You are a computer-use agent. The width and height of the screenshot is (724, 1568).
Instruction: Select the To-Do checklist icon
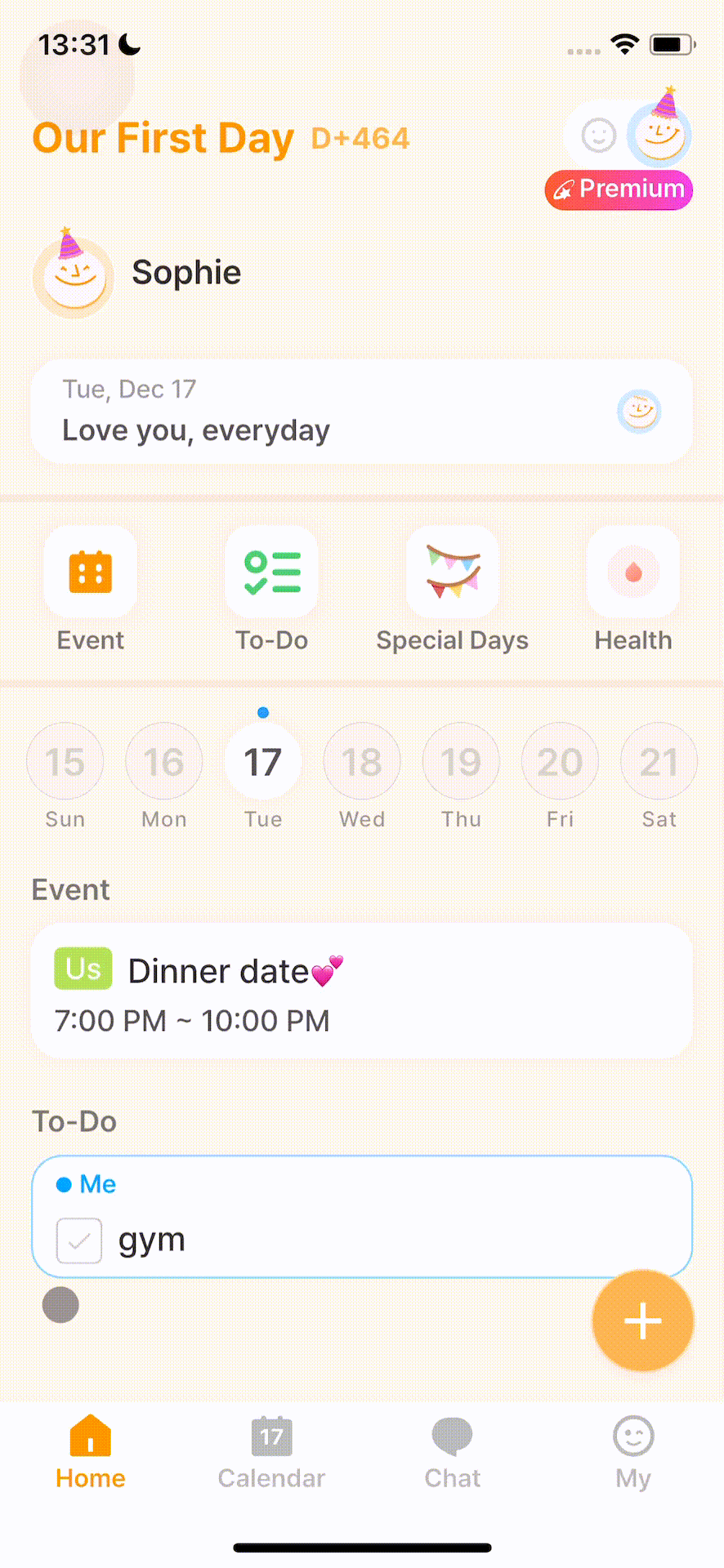271,572
